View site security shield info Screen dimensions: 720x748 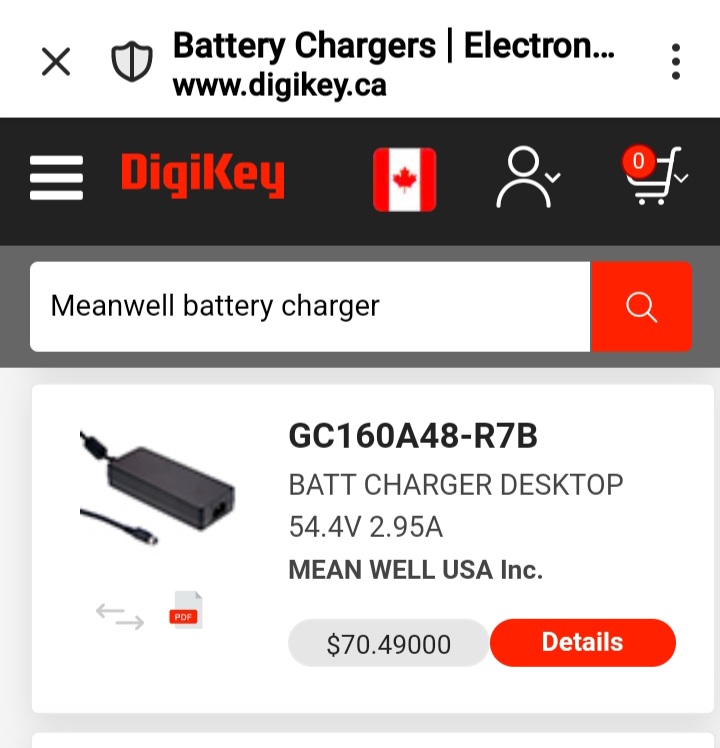(131, 62)
